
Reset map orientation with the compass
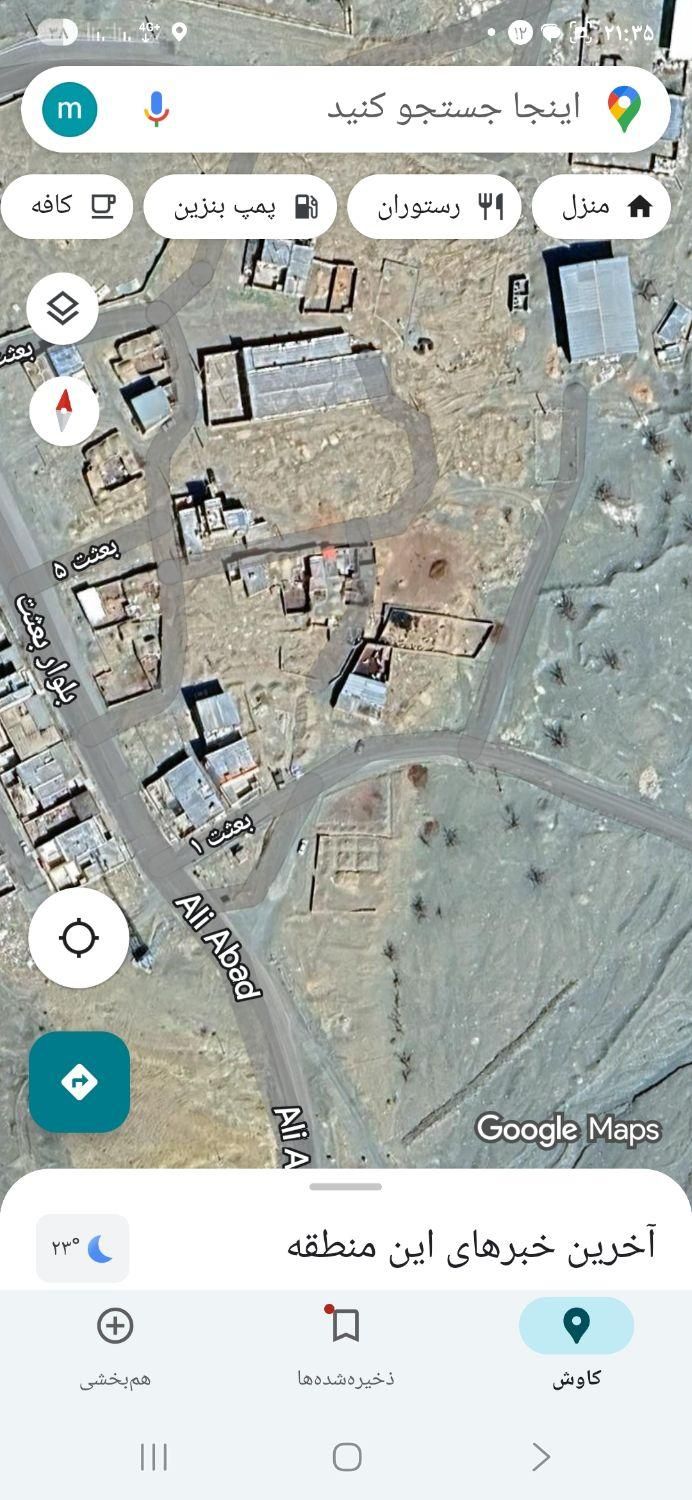[x=64, y=410]
